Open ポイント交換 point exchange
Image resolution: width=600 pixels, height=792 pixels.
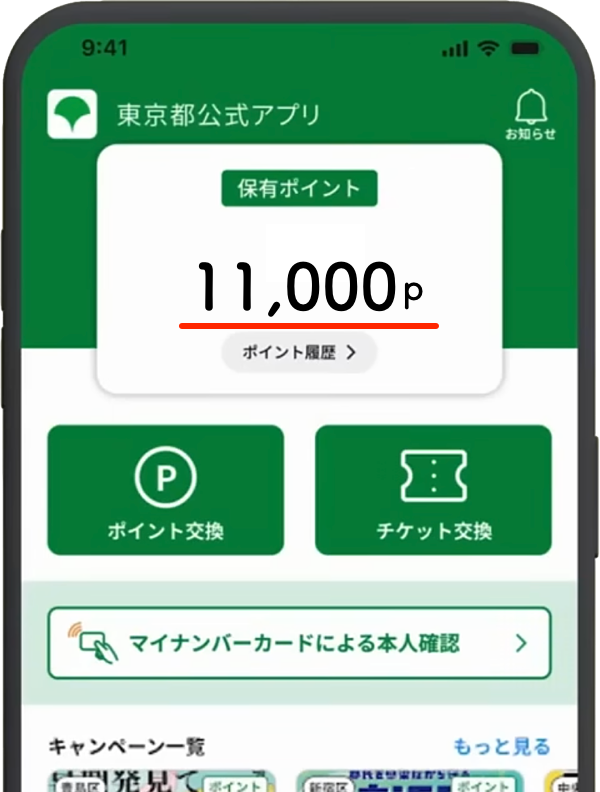(166, 490)
